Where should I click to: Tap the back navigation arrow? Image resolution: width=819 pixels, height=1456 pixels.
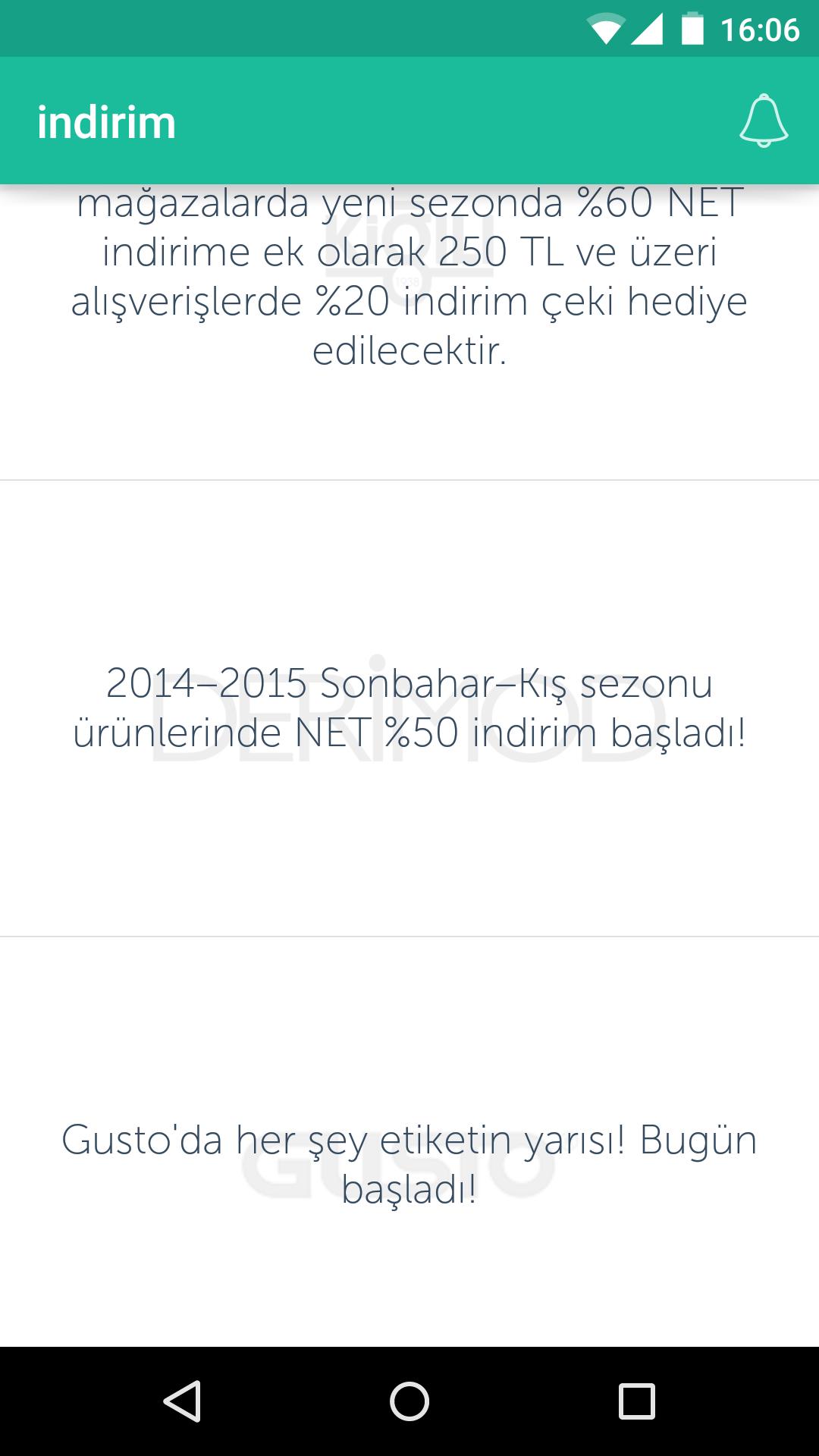pos(182,1401)
